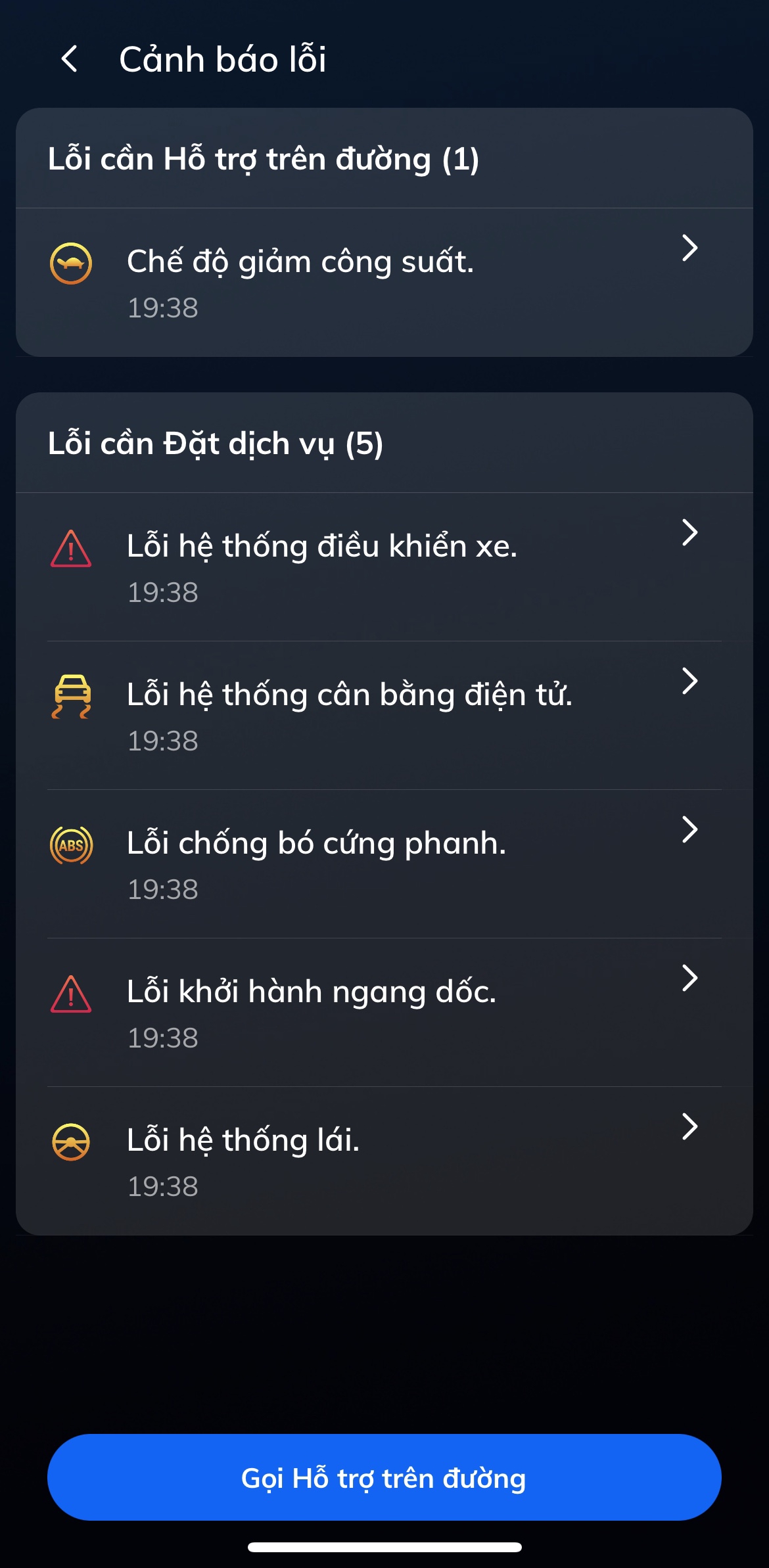Select Lỗi khởi hành ngang dốc entry
Image resolution: width=769 pixels, height=1568 pixels.
click(x=384, y=1012)
